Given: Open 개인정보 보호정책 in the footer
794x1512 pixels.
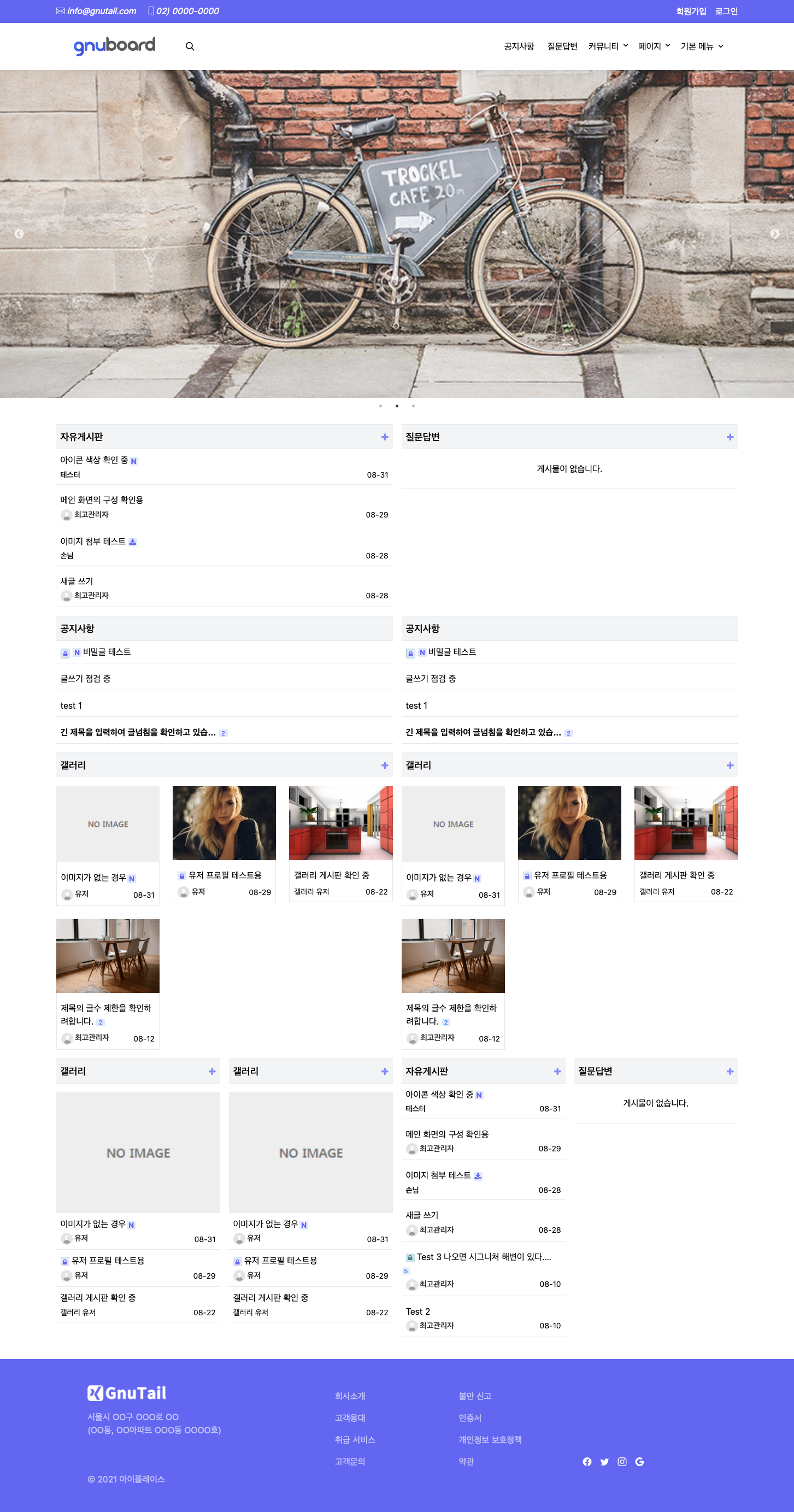Looking at the screenshot, I should point(490,1439).
